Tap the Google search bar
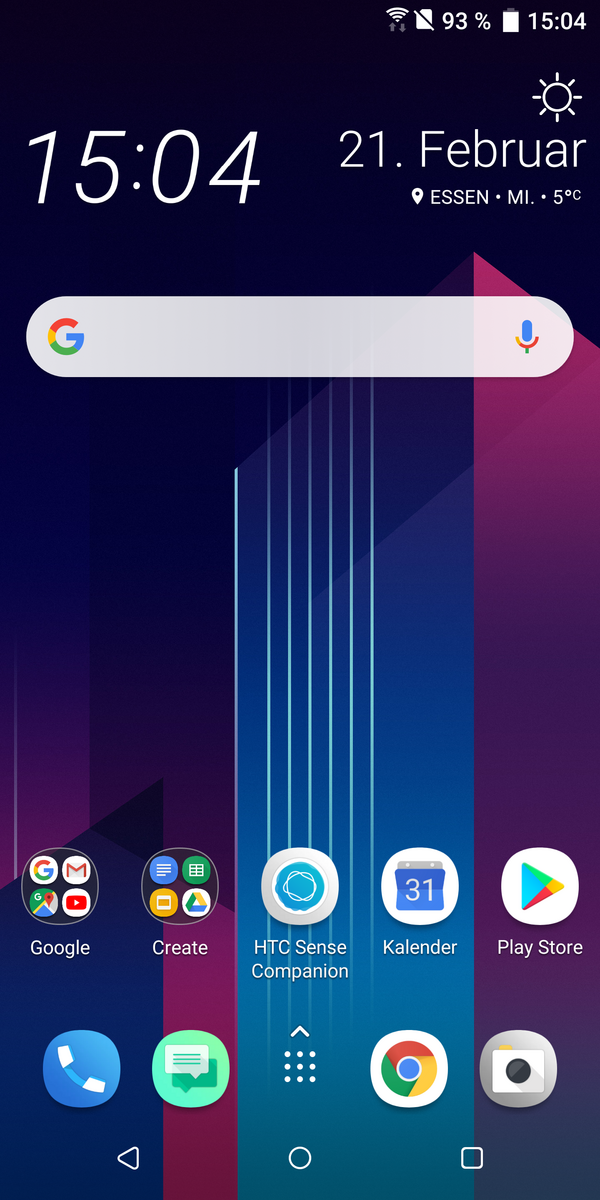The height and width of the screenshot is (1200, 600). click(x=300, y=337)
